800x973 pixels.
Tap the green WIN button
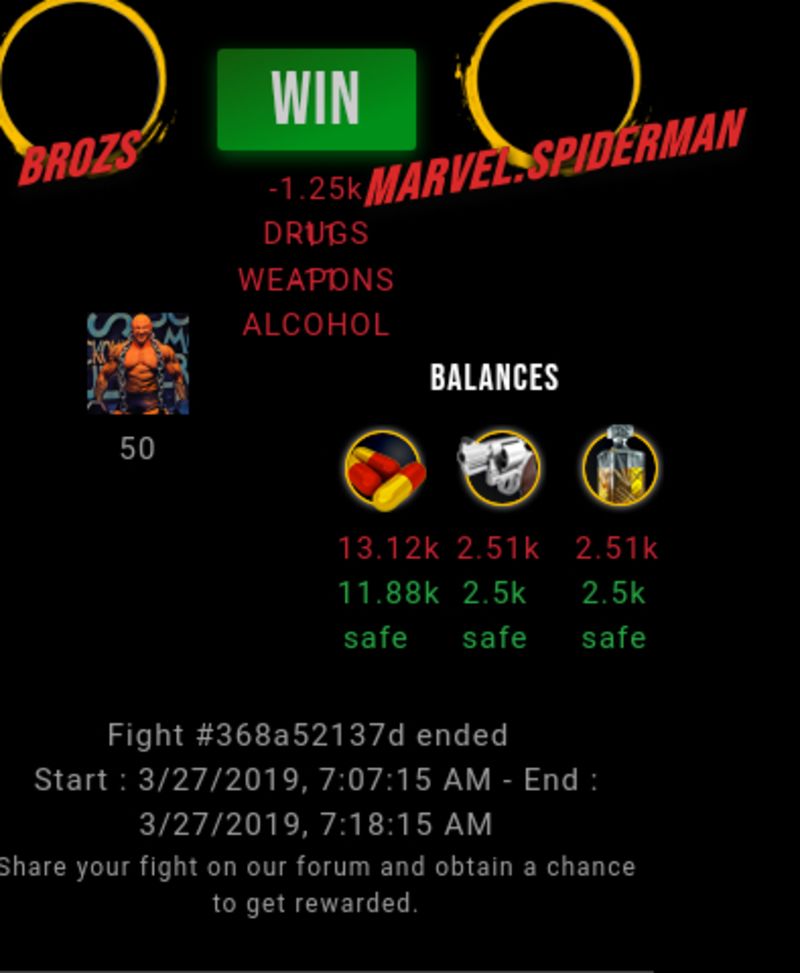coord(316,99)
